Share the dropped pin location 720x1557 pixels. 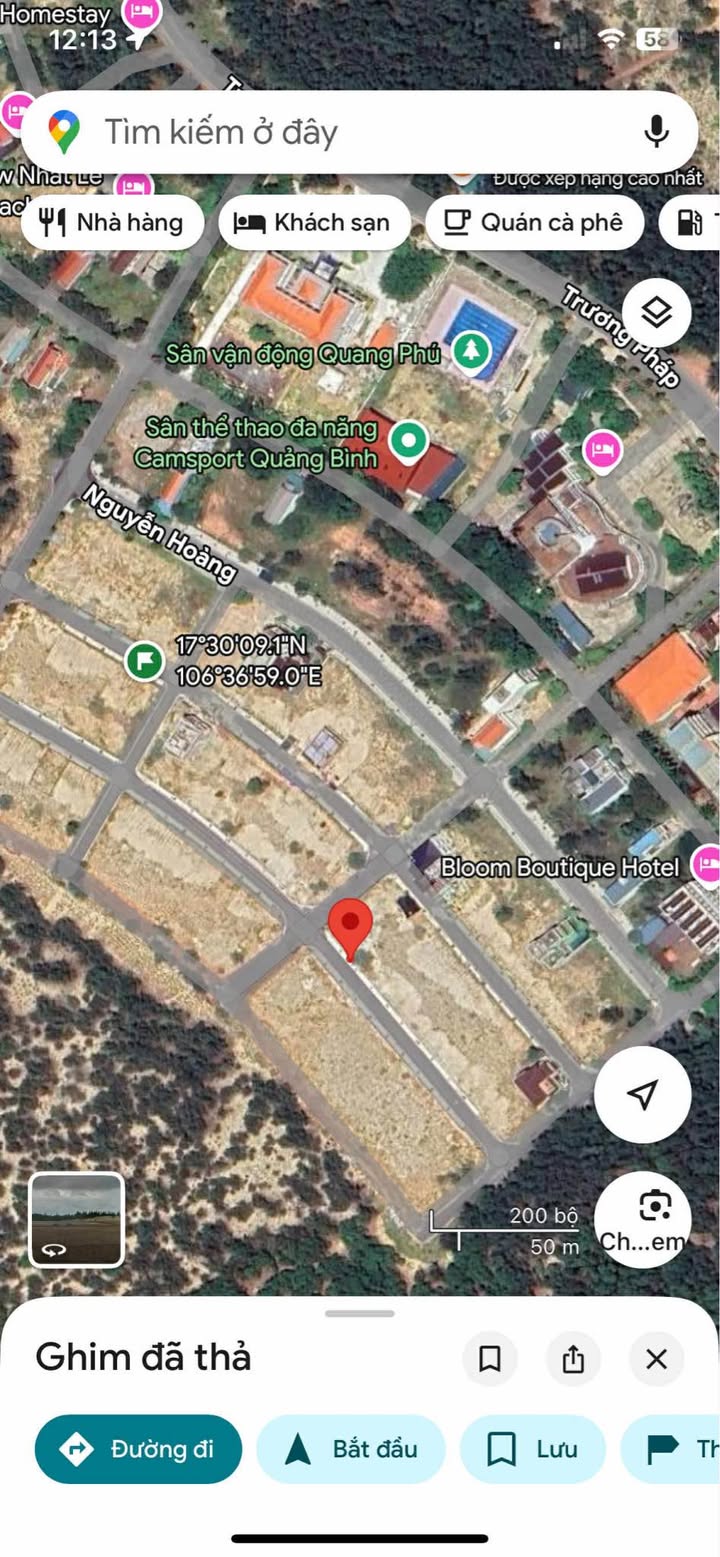573,1359
